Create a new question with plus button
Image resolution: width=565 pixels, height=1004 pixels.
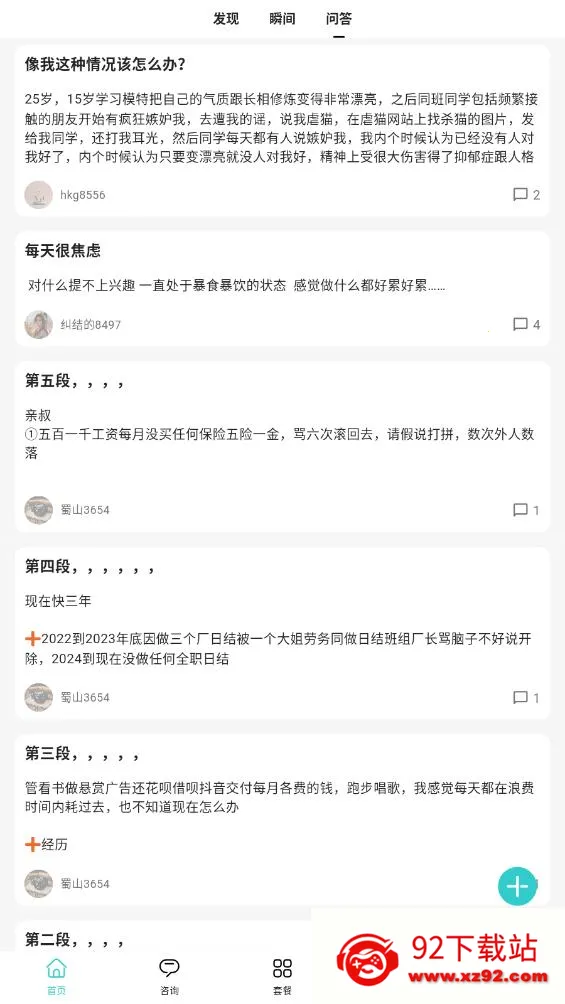518,886
